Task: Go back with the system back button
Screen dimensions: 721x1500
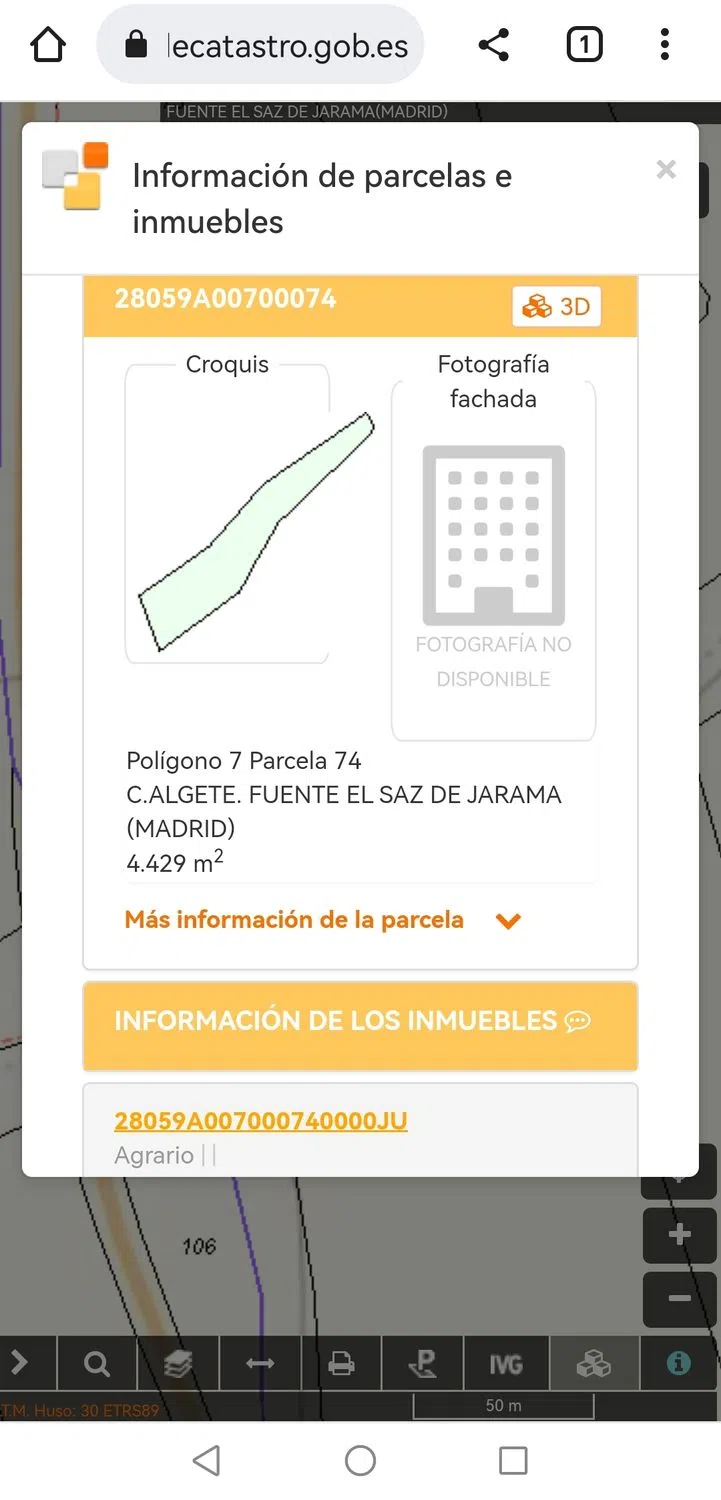Action: pyautogui.click(x=206, y=1461)
